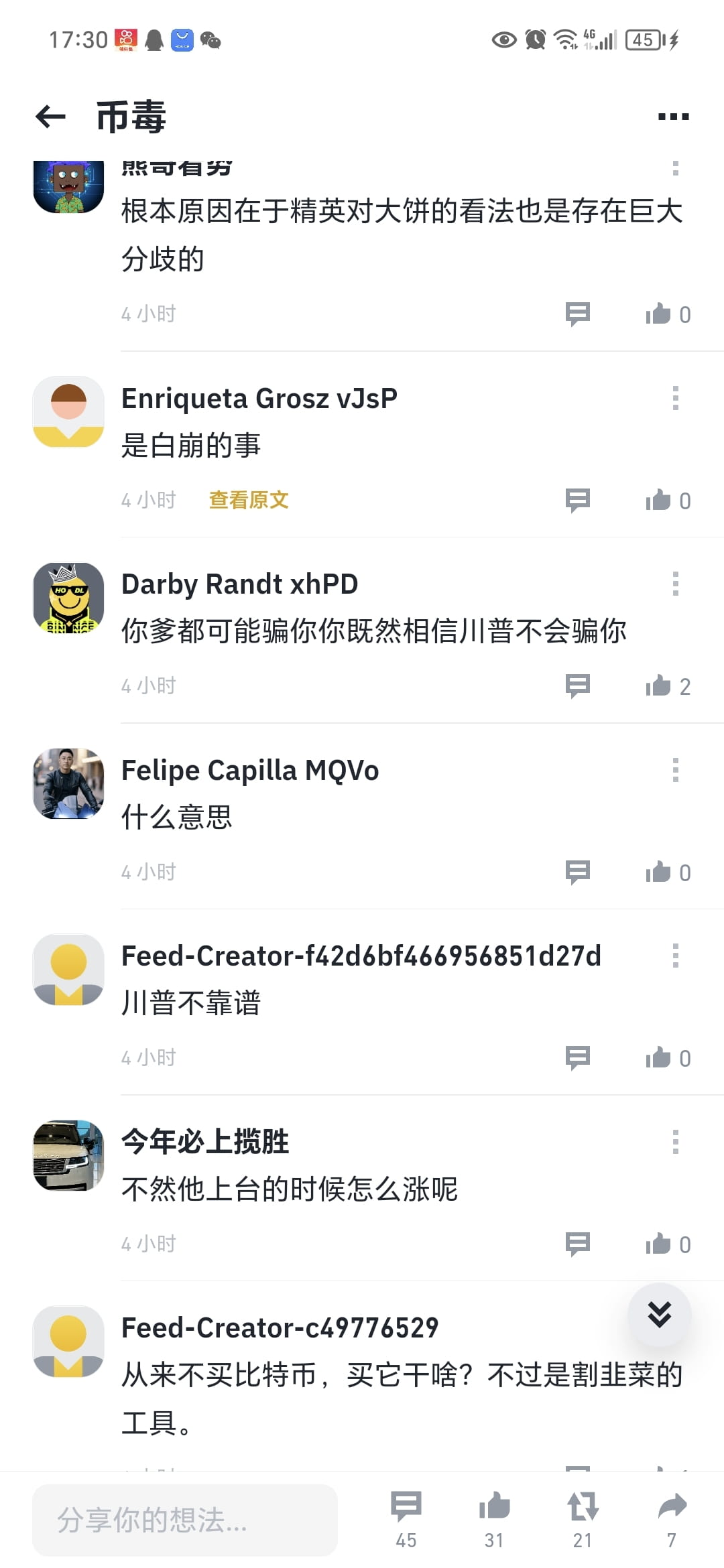Like Darby Randt xhPD's comment
724x1568 pixels.
[x=660, y=686]
